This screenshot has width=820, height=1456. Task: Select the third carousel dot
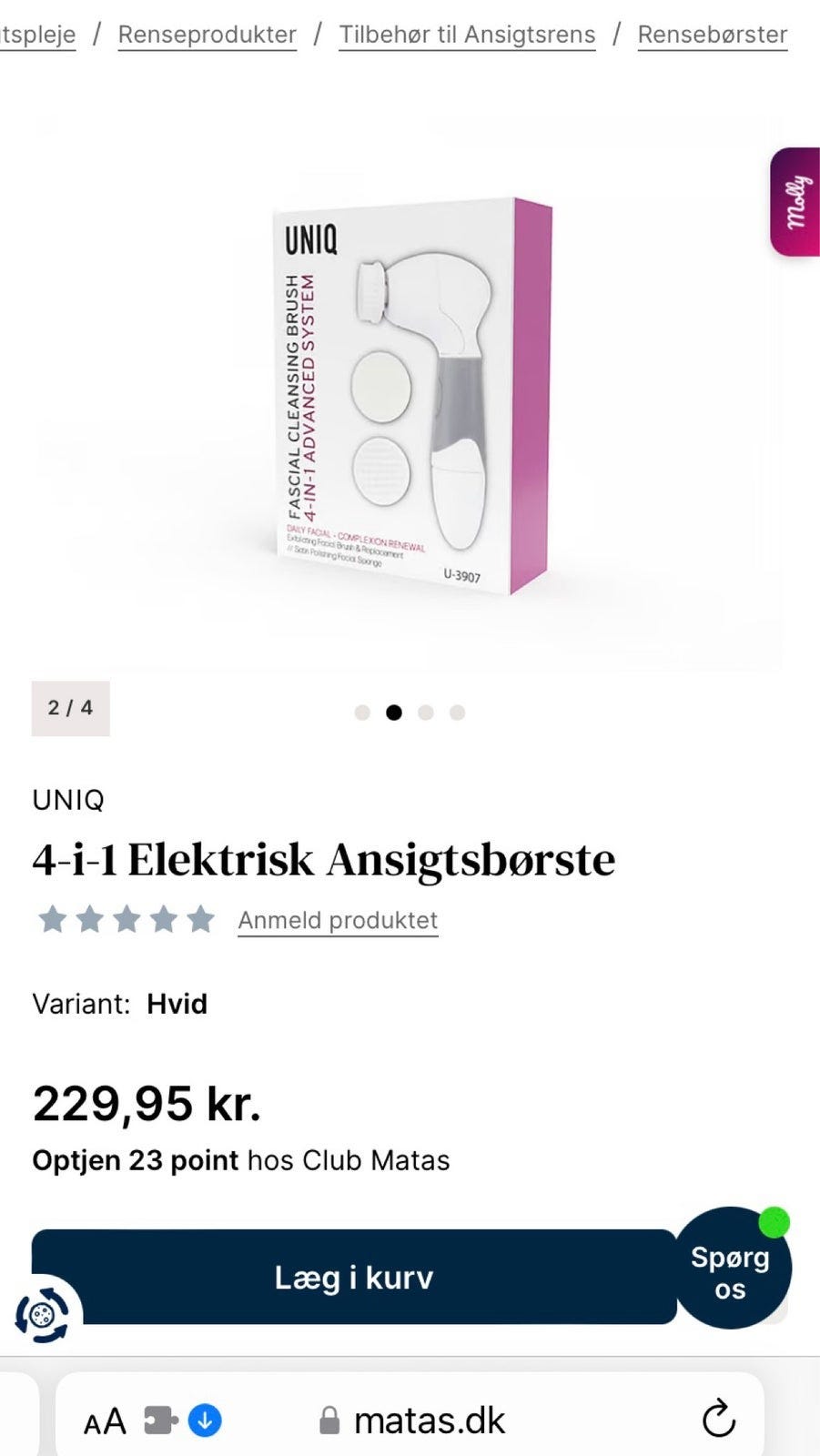point(425,713)
